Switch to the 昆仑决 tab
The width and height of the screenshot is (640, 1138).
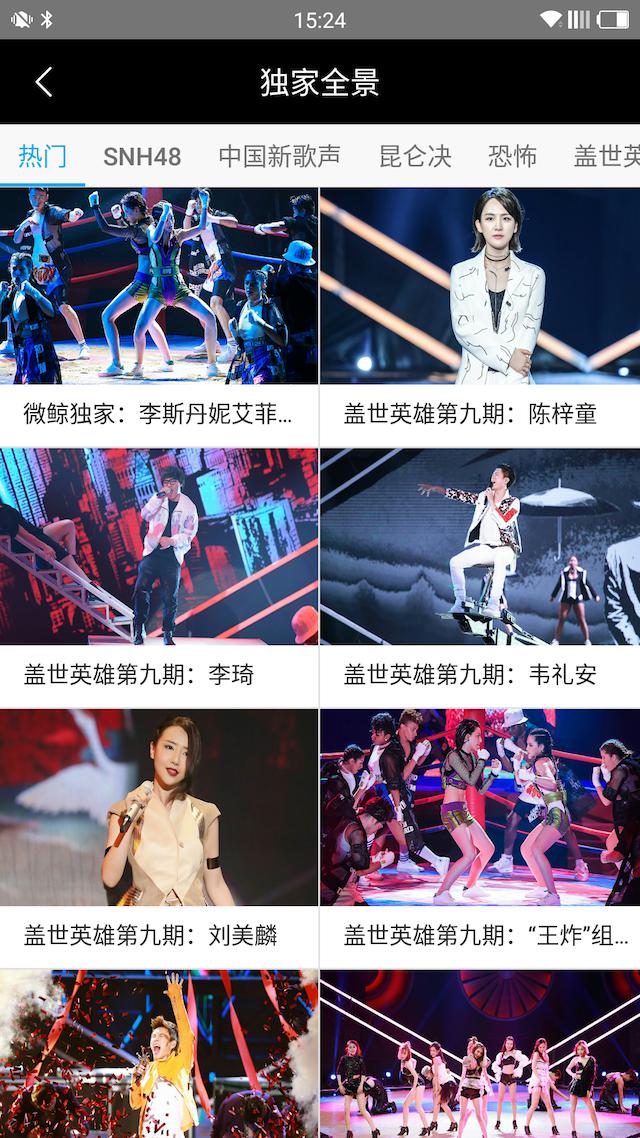(415, 157)
